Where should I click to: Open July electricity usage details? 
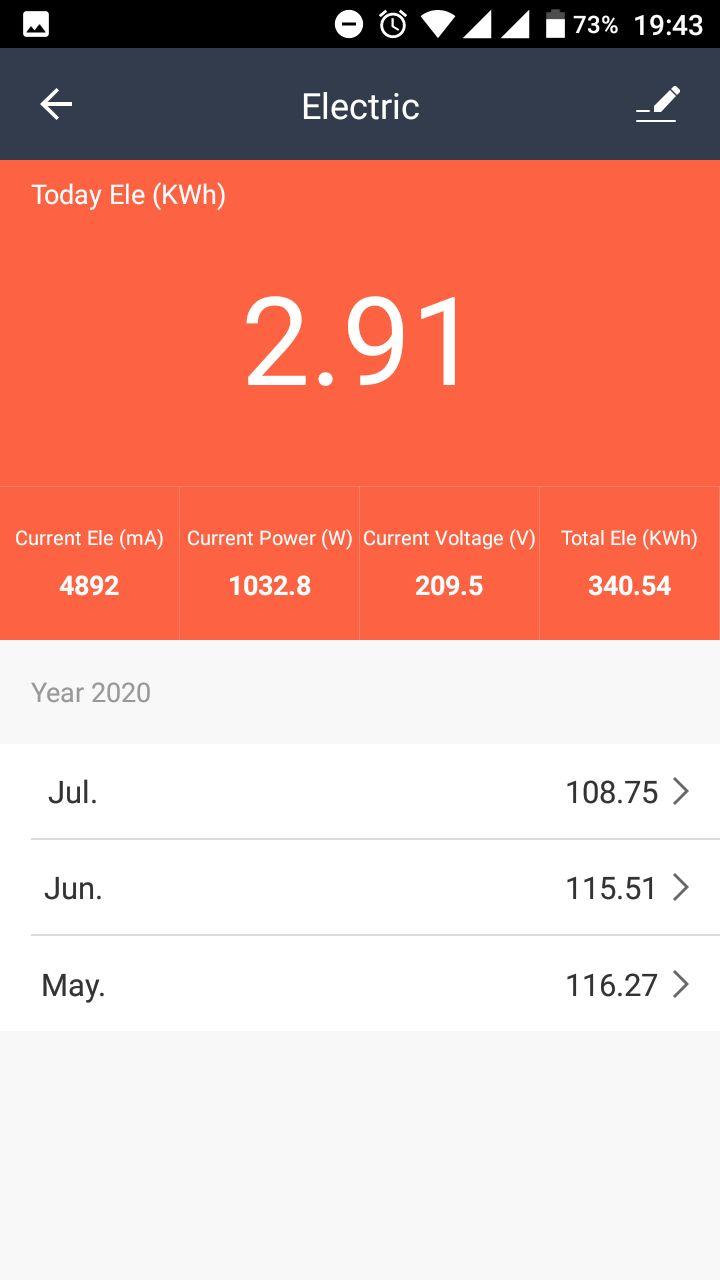point(360,792)
